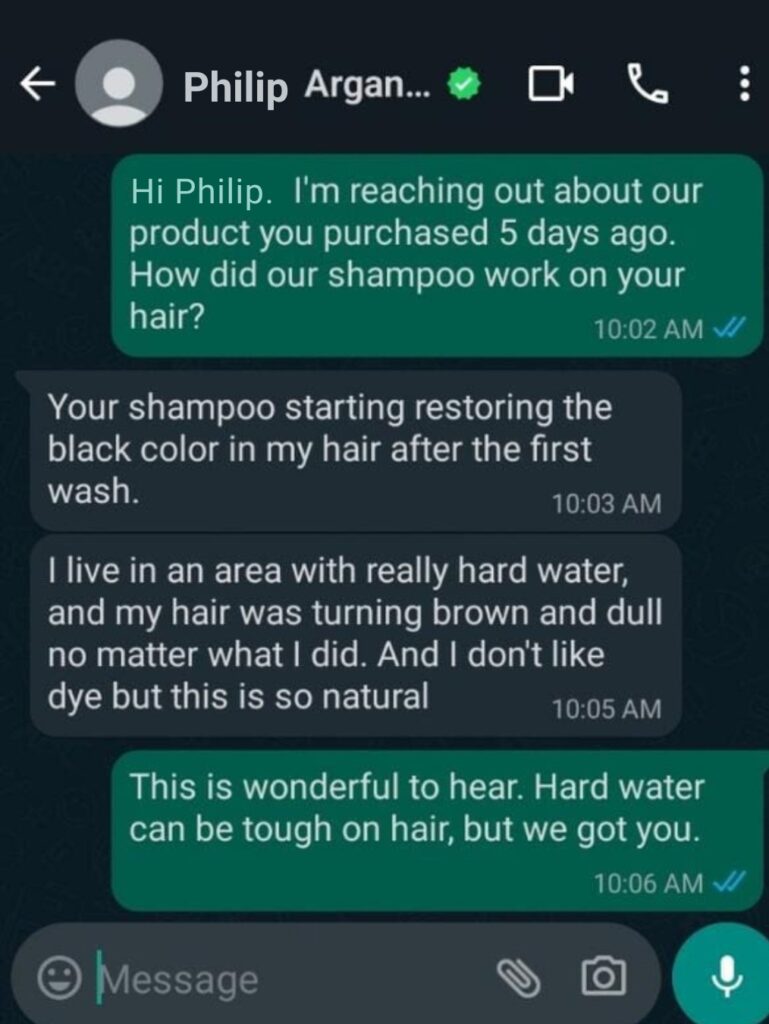Viewport: 769px width, 1024px height.
Task: Start a voice call with Philip
Action: coord(647,85)
